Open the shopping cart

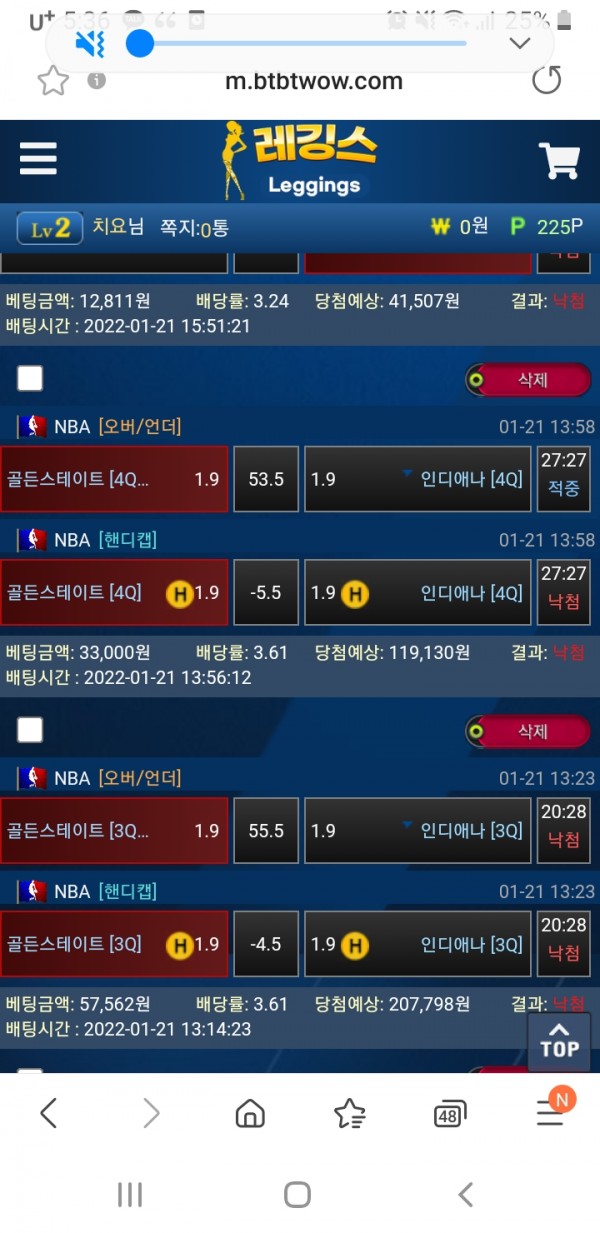click(559, 160)
